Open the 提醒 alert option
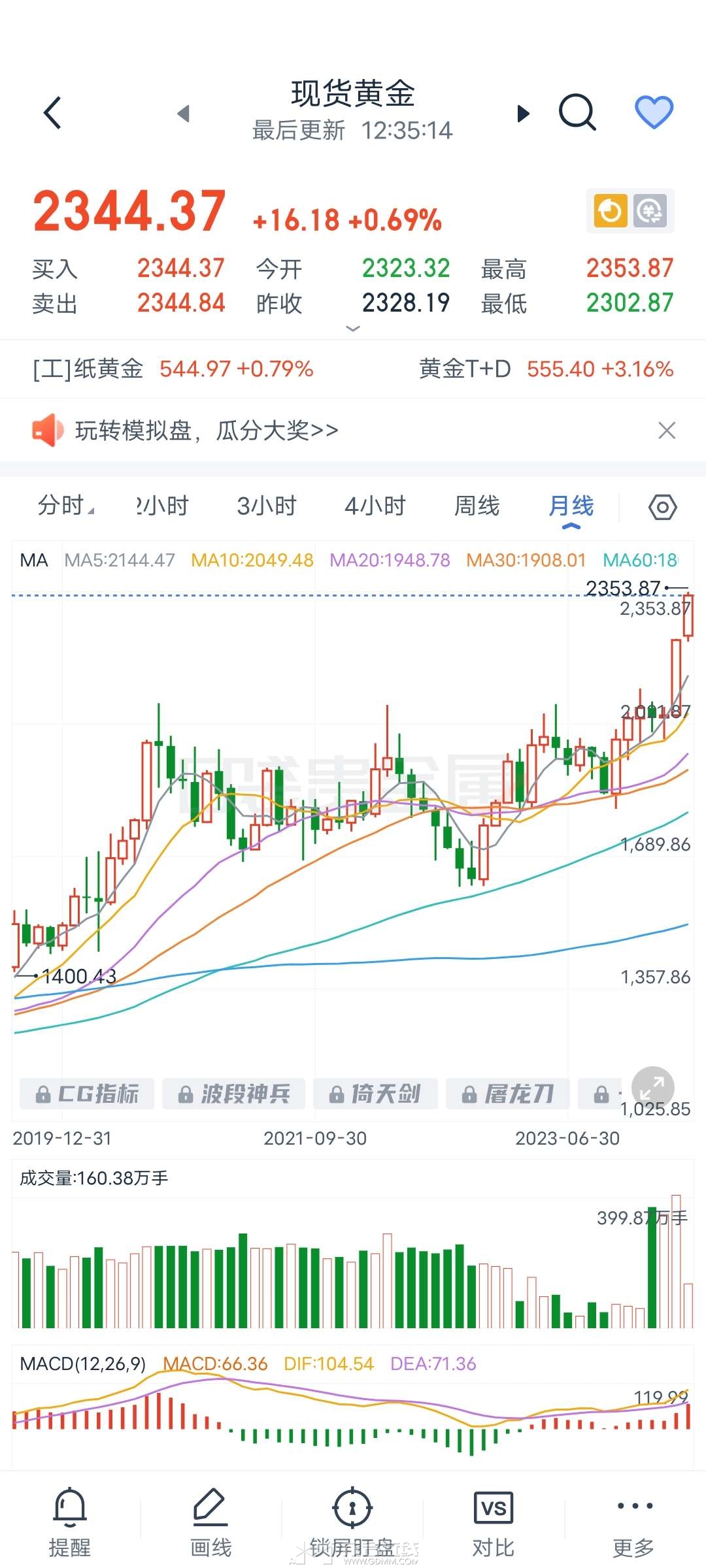706x1568 pixels. [70, 1522]
